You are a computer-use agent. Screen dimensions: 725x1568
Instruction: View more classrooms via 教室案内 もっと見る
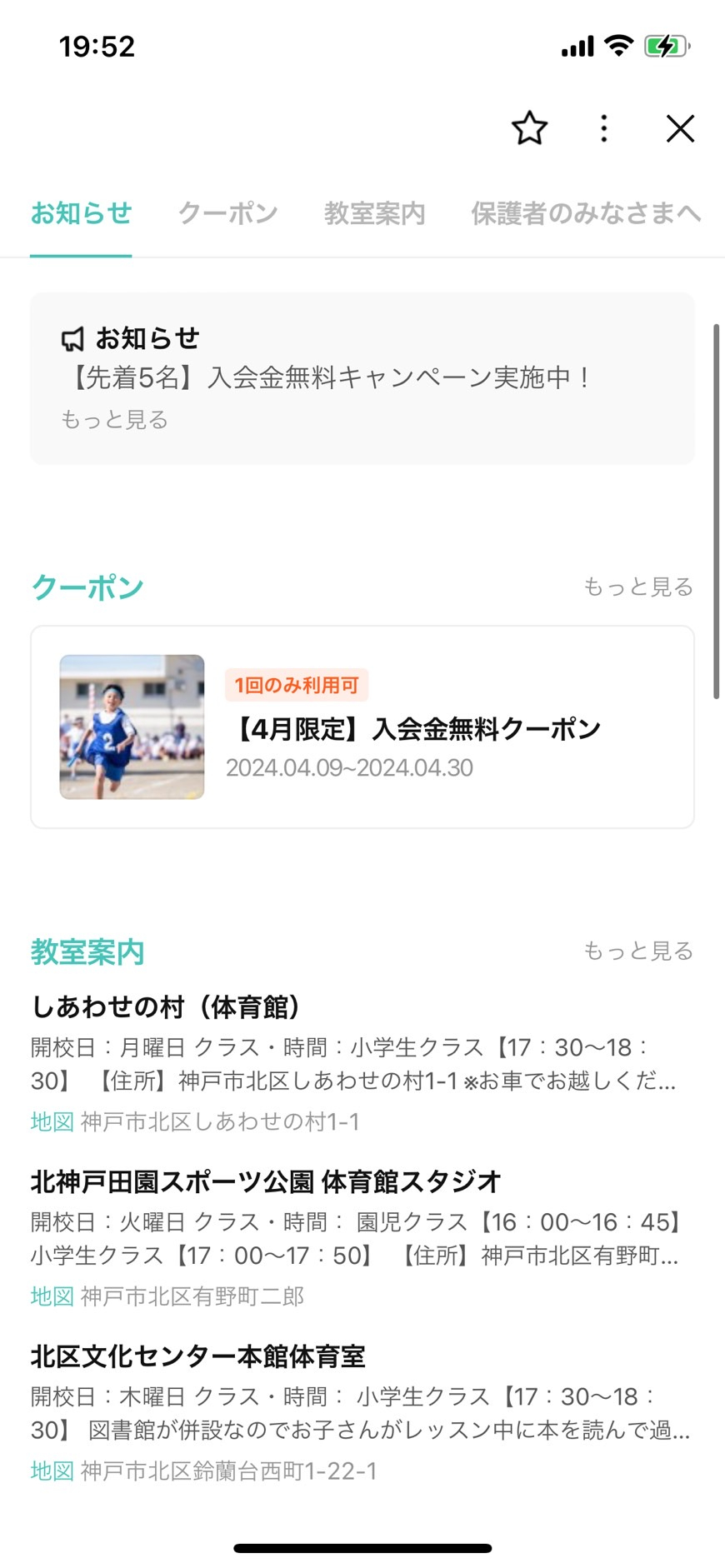tap(638, 951)
